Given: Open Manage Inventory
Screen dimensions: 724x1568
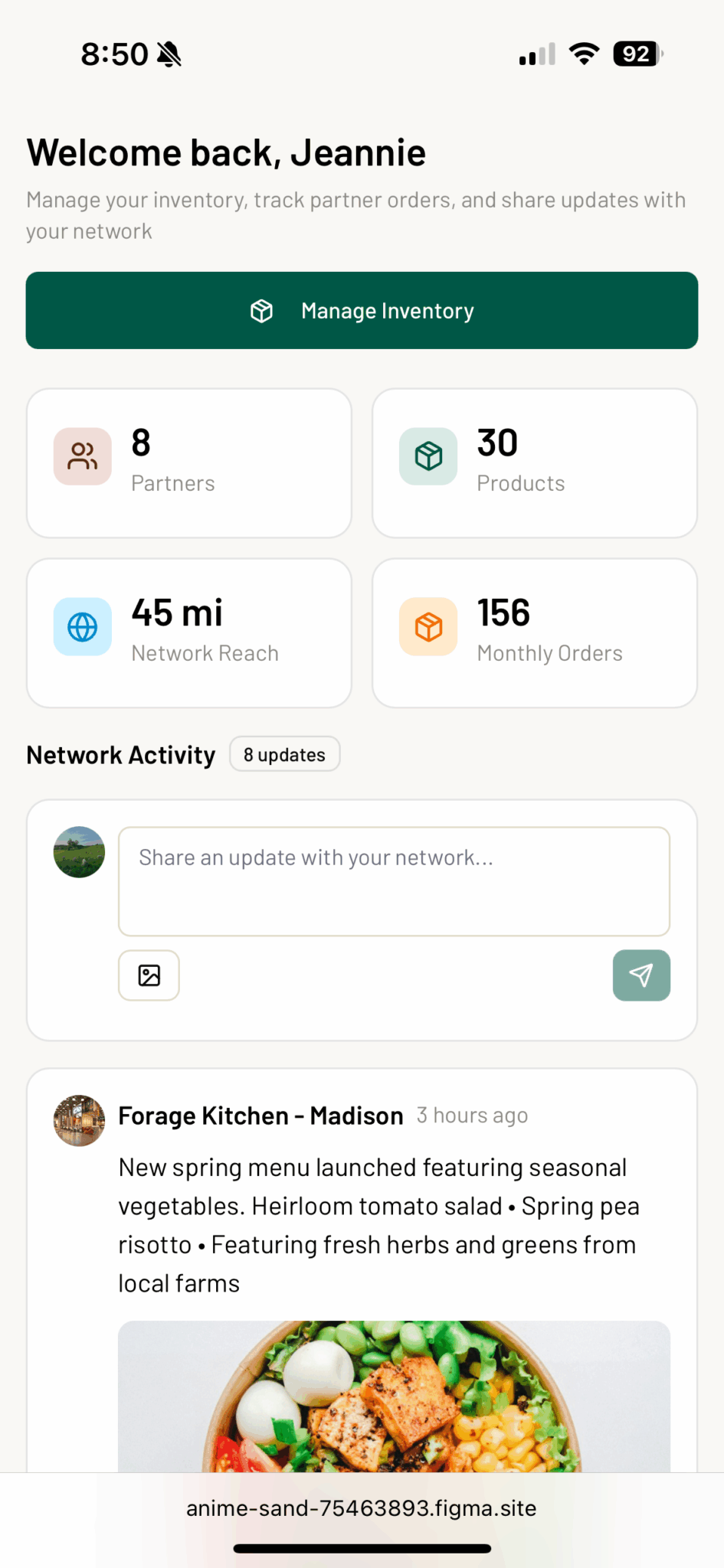Looking at the screenshot, I should [x=362, y=310].
